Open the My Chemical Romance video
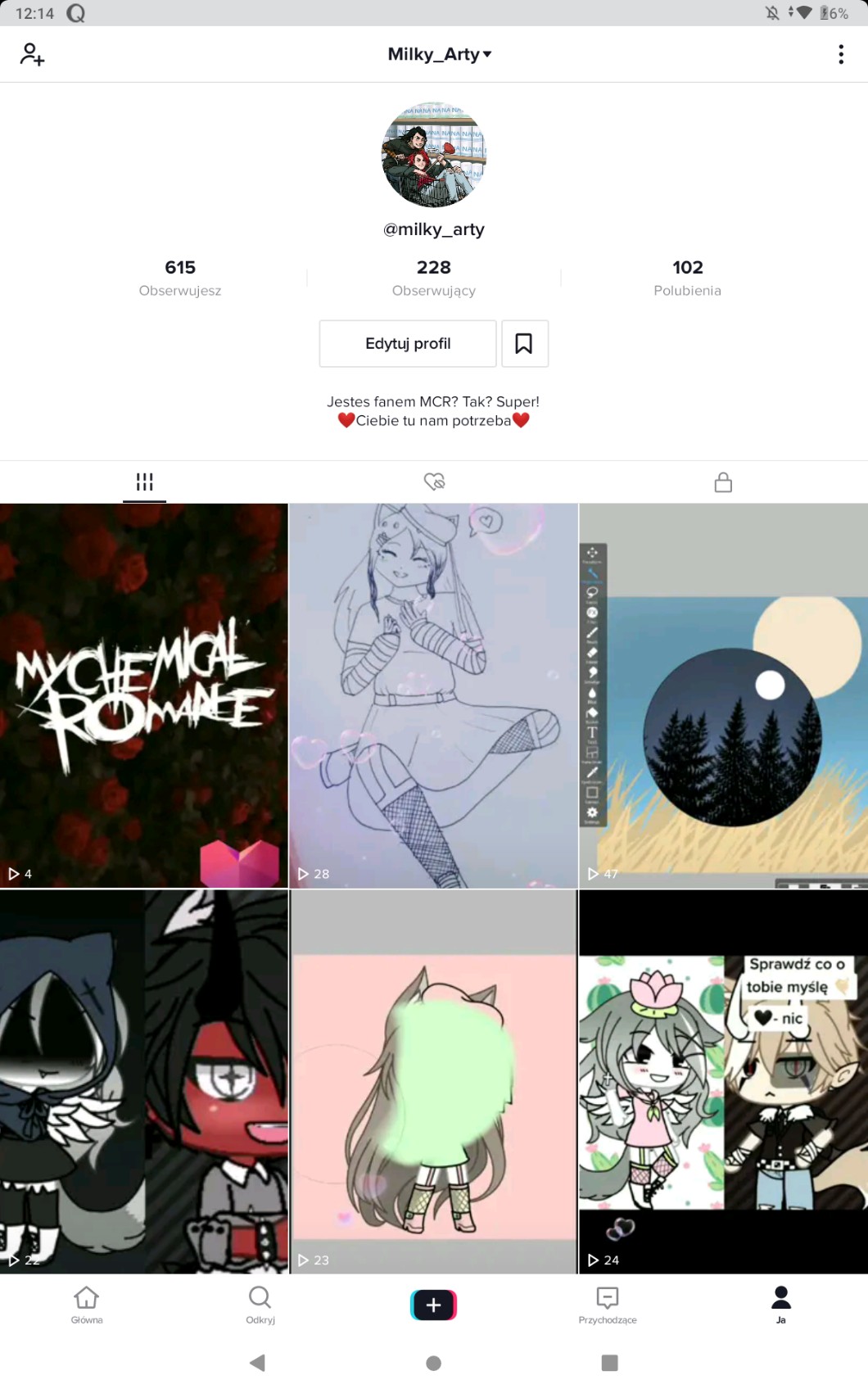 pyautogui.click(x=144, y=696)
